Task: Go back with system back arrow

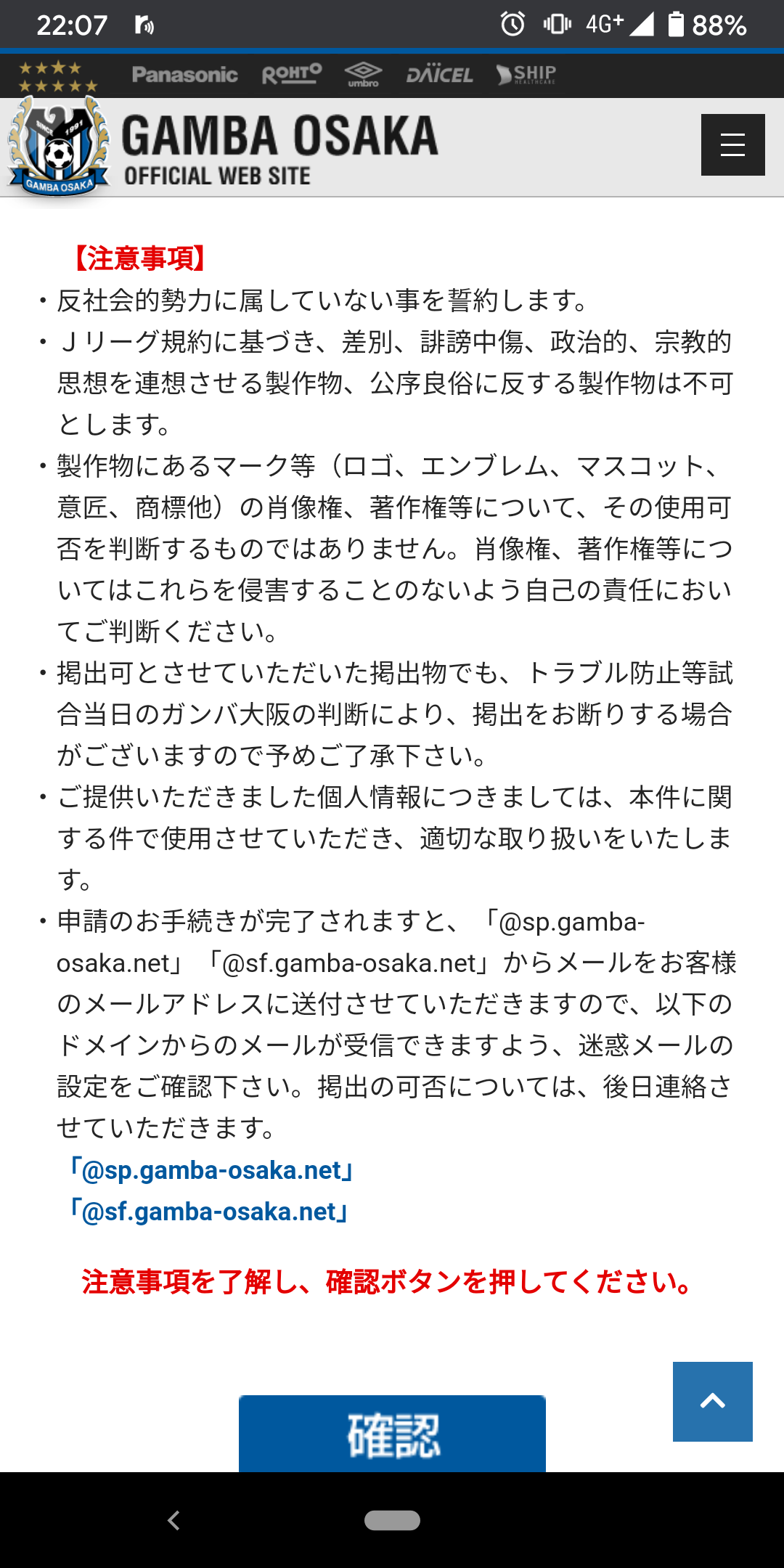Action: [173, 1520]
